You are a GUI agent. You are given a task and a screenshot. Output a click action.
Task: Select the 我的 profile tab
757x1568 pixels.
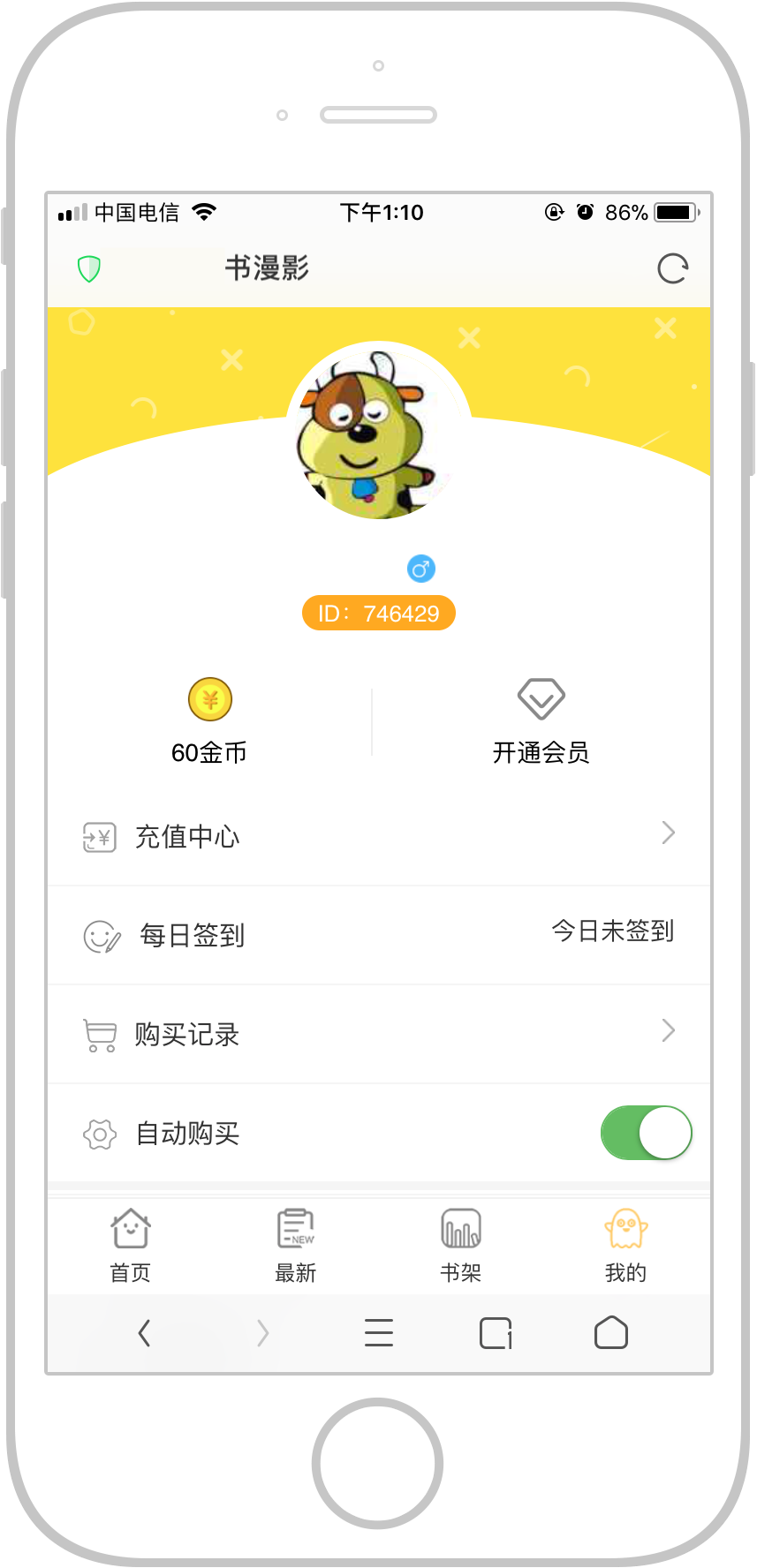coord(625,1245)
